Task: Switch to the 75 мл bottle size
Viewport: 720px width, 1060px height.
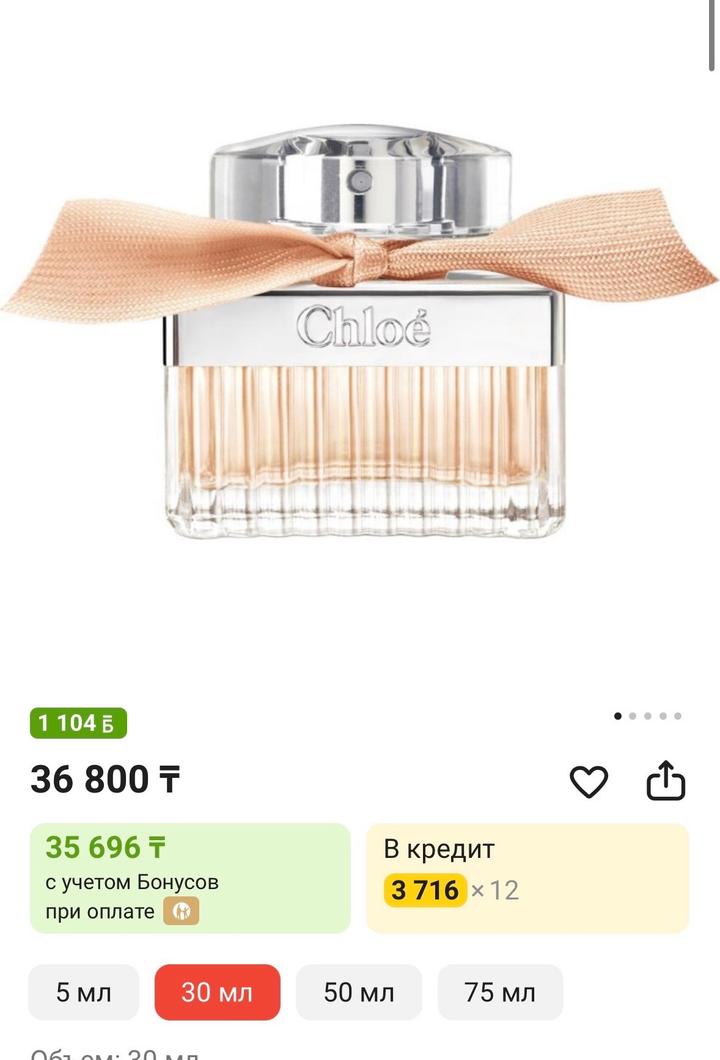Action: click(x=500, y=992)
